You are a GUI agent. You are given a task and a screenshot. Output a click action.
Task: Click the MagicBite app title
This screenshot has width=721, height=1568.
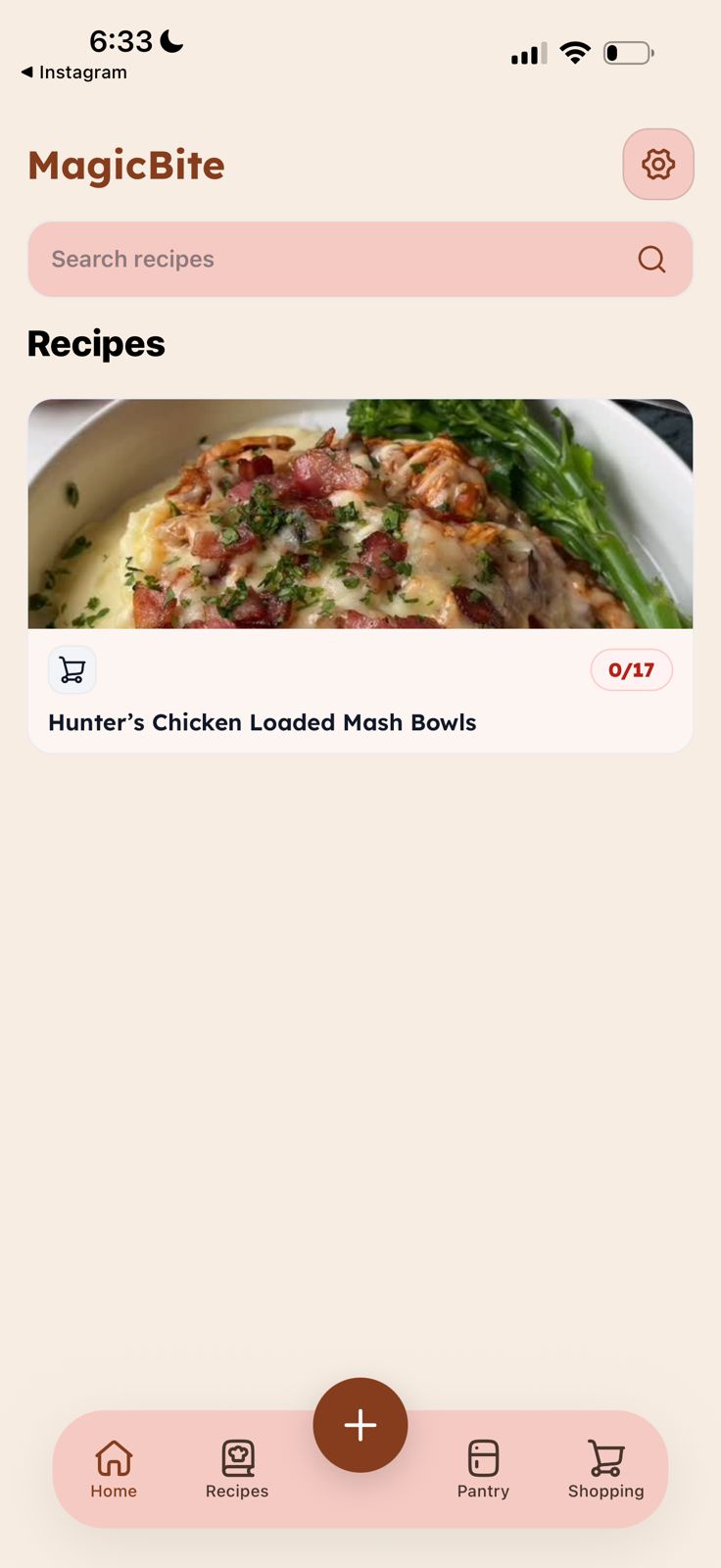[125, 165]
